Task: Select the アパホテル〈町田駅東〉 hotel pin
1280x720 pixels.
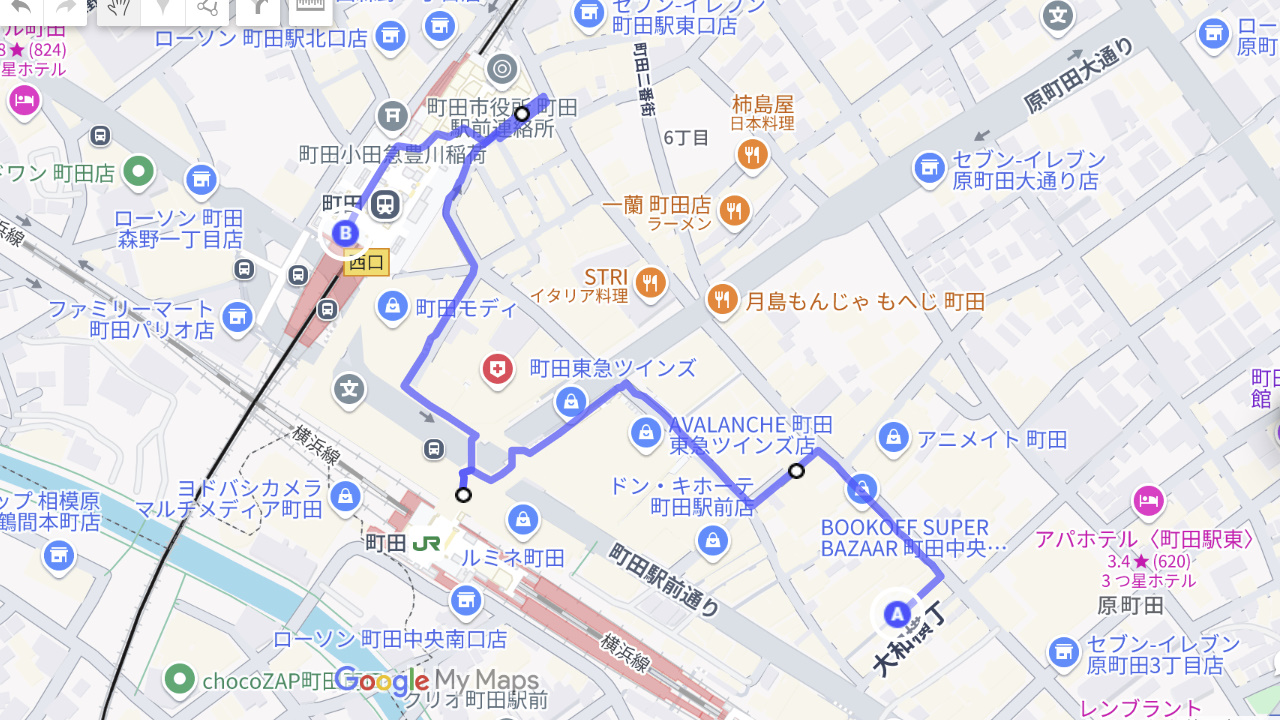Action: 1148,501
